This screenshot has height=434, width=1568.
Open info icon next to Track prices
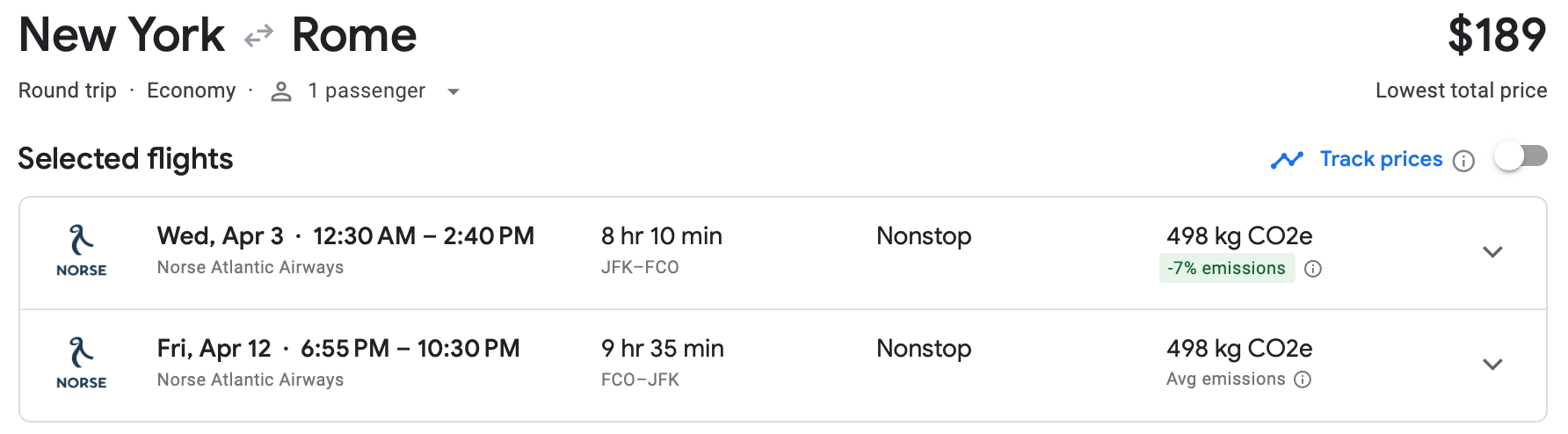point(1463,161)
